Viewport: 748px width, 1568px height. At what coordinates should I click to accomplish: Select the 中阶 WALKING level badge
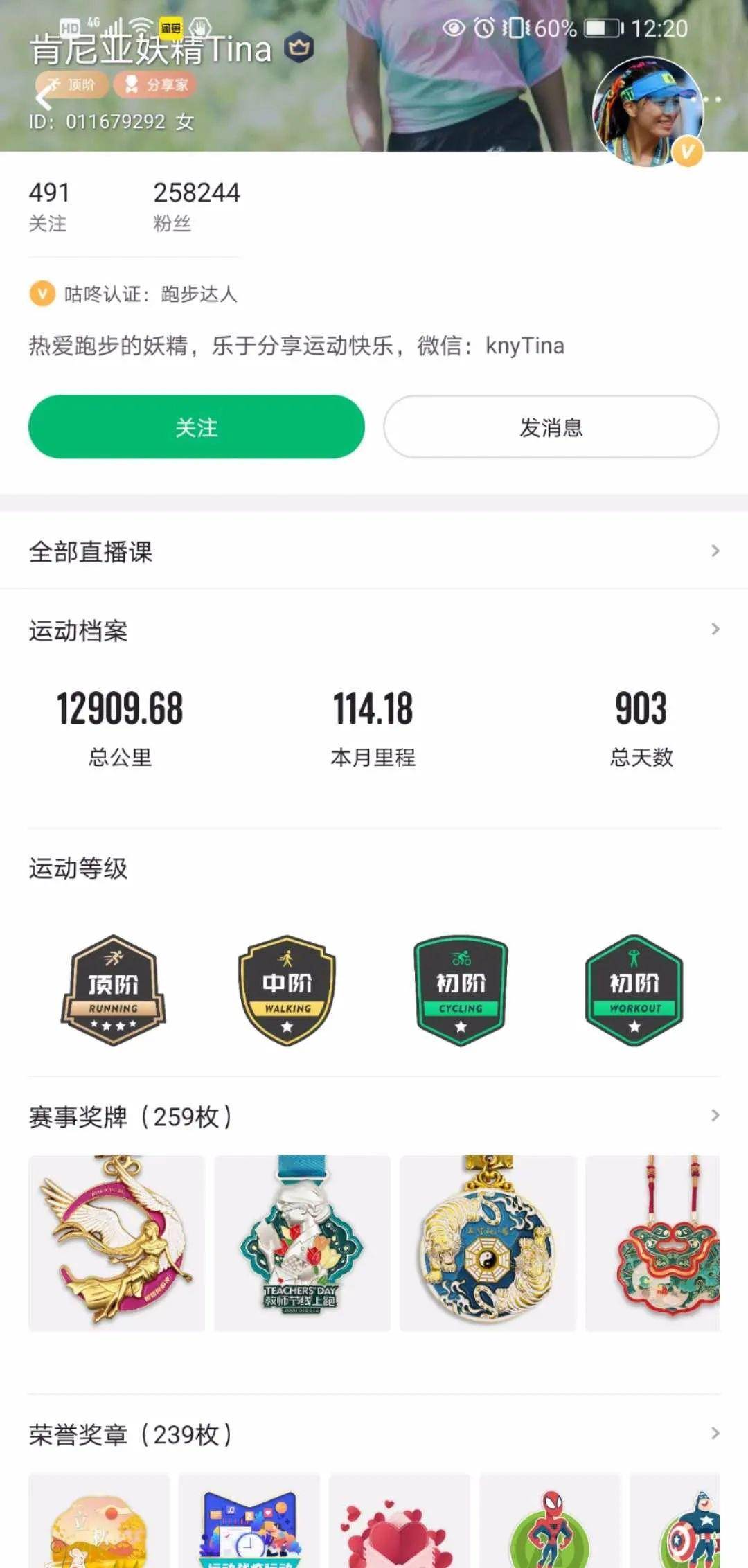(287, 990)
